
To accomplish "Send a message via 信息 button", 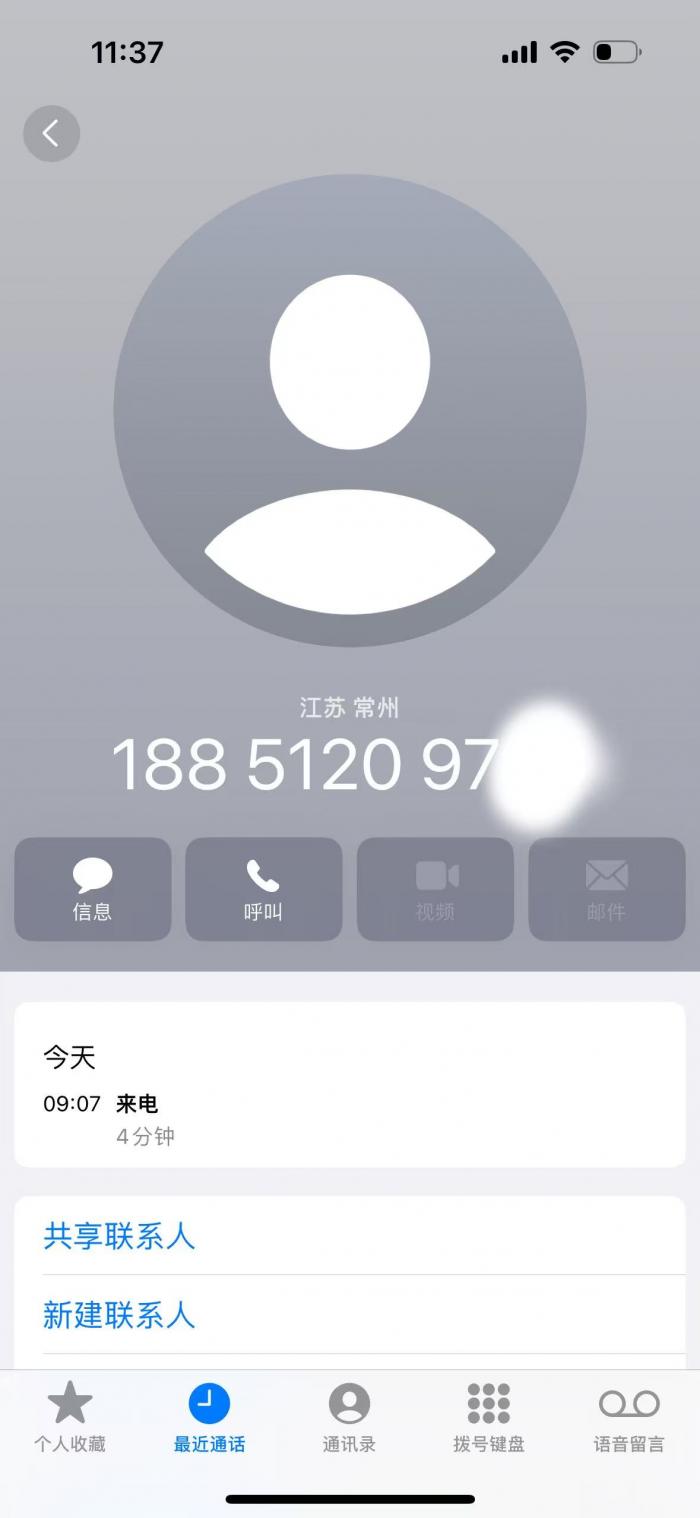I will click(x=93, y=889).
